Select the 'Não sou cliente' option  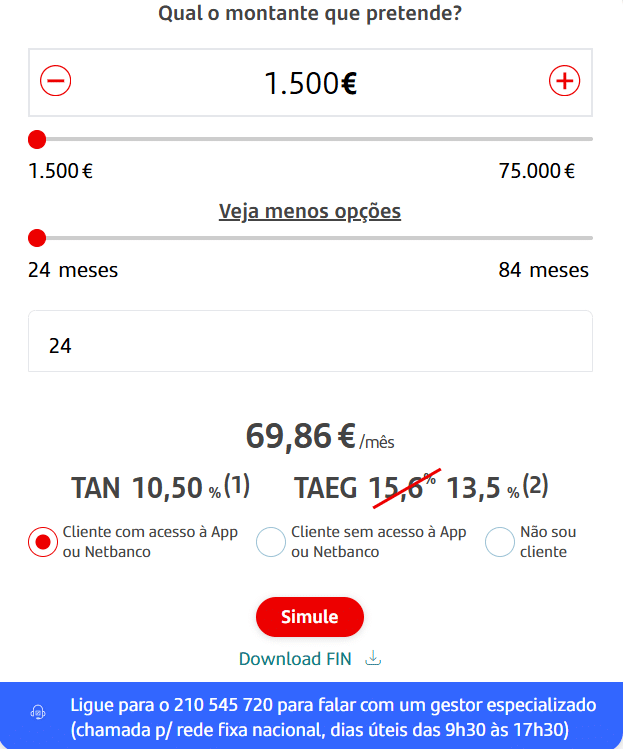[499, 542]
